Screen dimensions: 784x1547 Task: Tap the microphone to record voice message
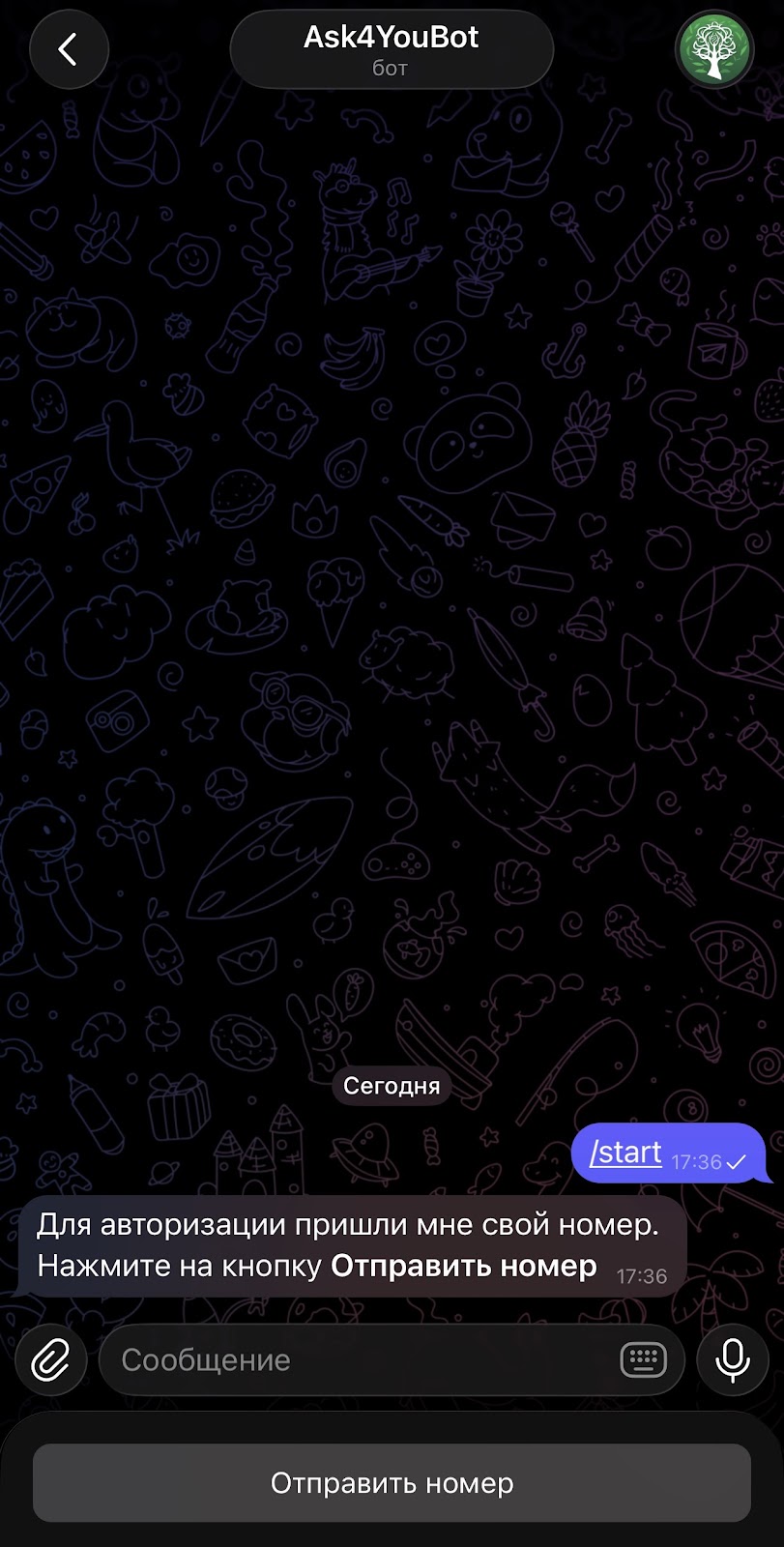click(x=733, y=1359)
